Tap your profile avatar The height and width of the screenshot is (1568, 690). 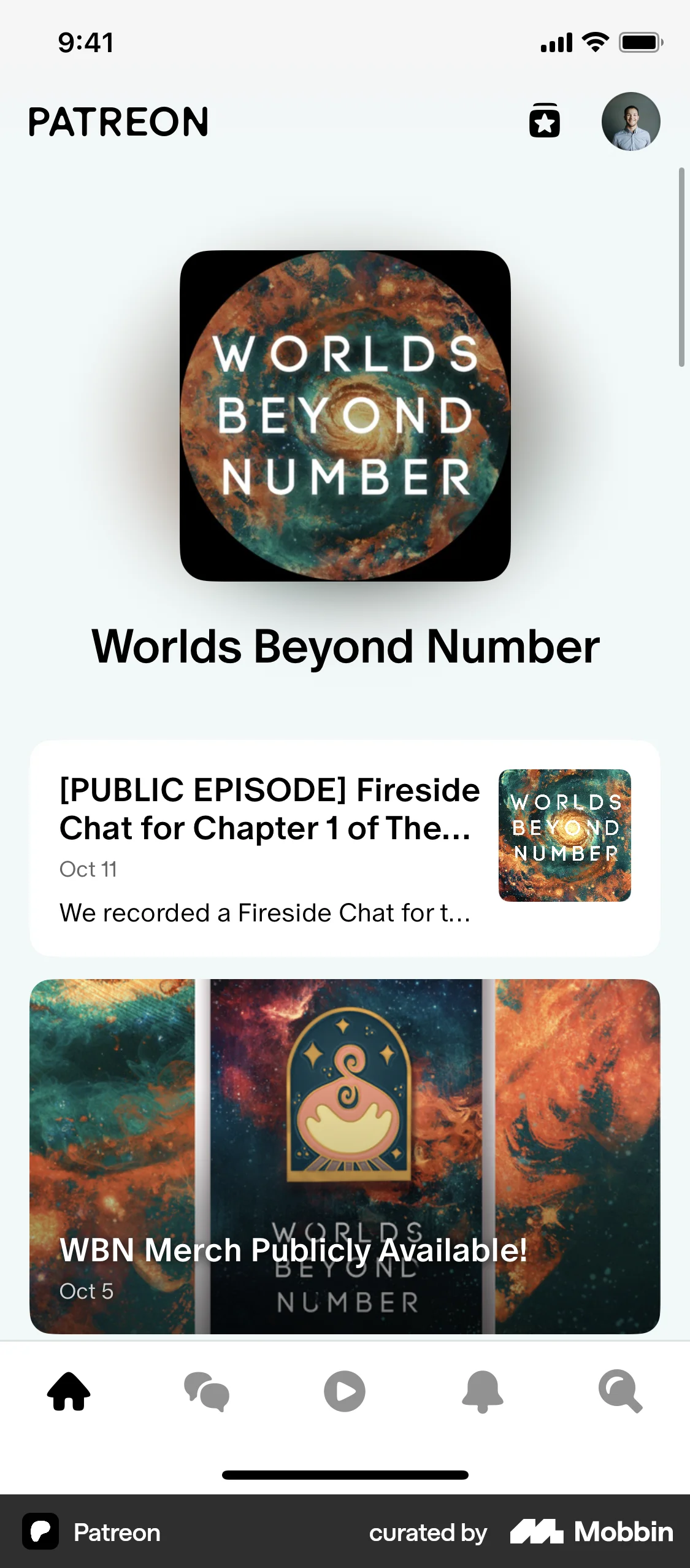[631, 121]
